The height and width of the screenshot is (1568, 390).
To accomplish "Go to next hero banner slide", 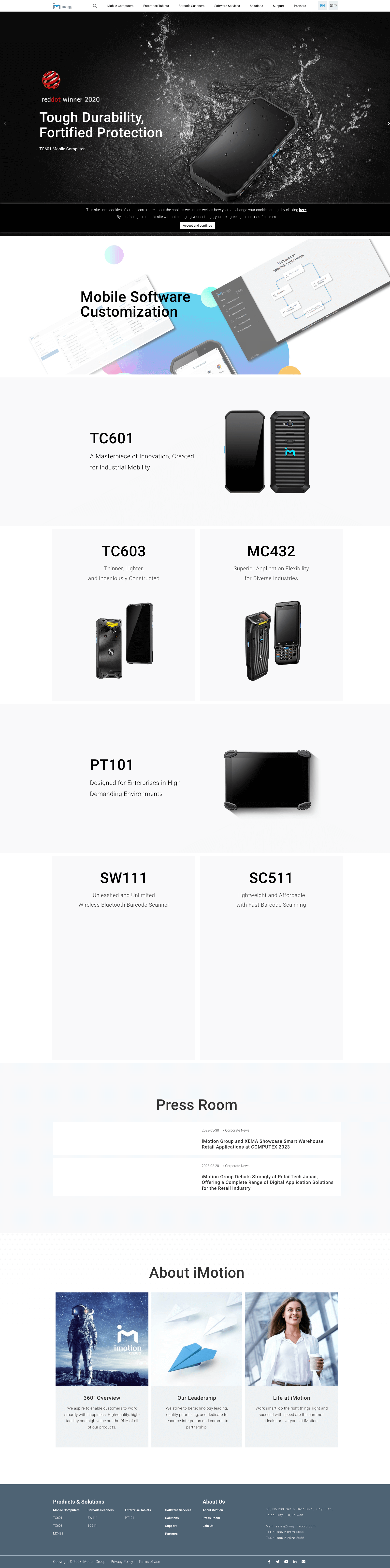I will (x=388, y=124).
